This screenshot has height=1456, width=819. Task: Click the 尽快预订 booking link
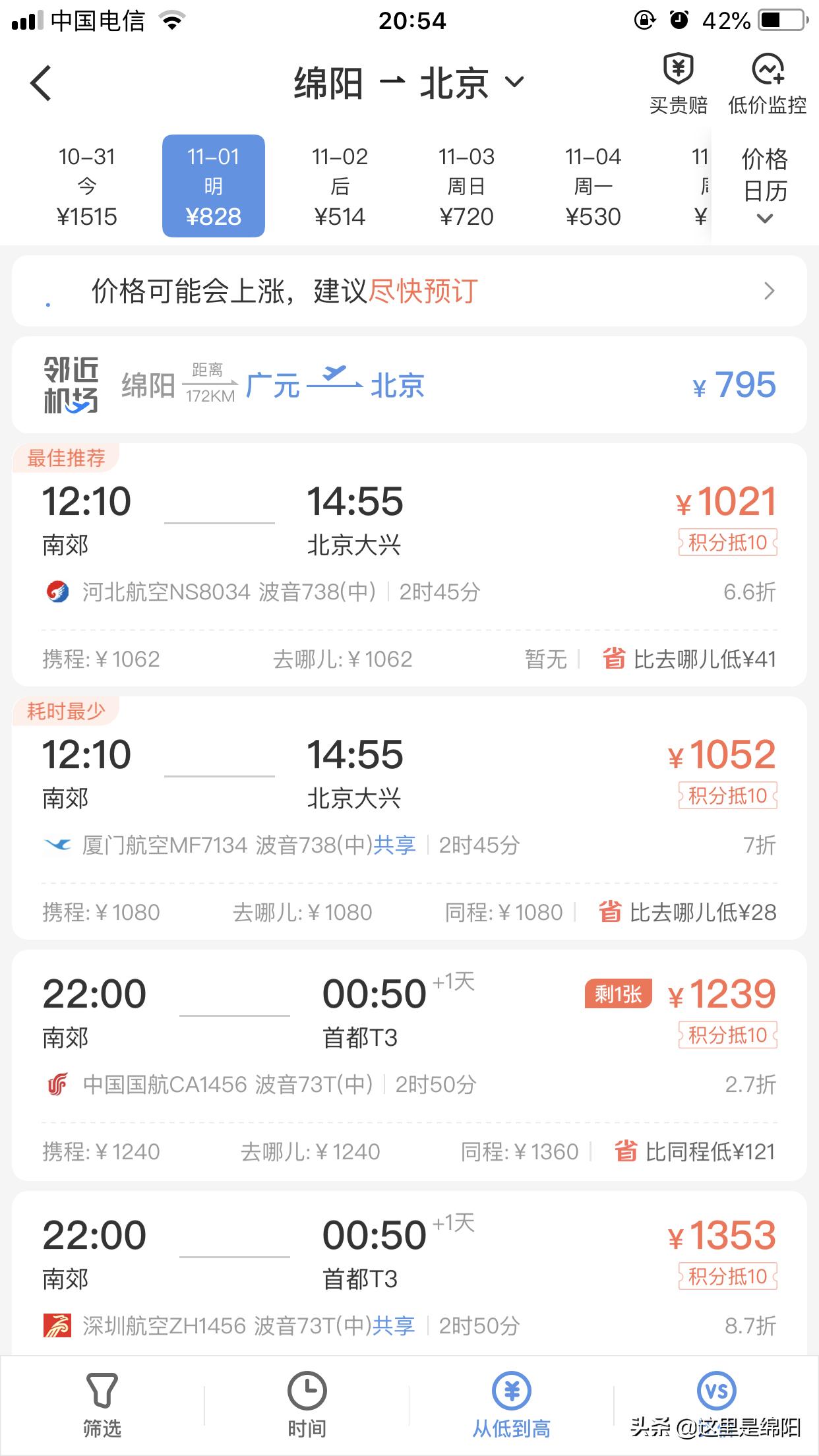(x=426, y=291)
